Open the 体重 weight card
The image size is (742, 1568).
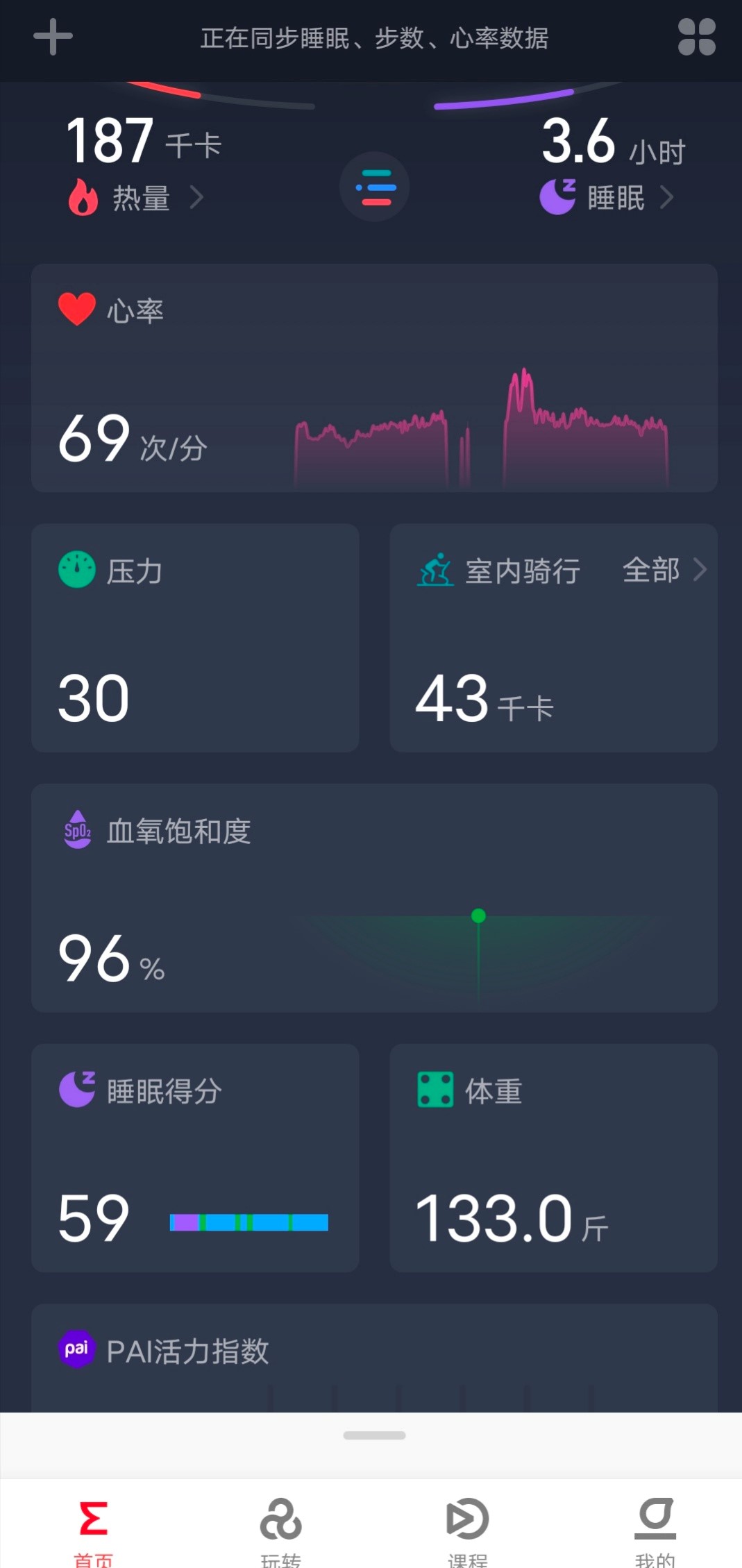[x=553, y=1157]
